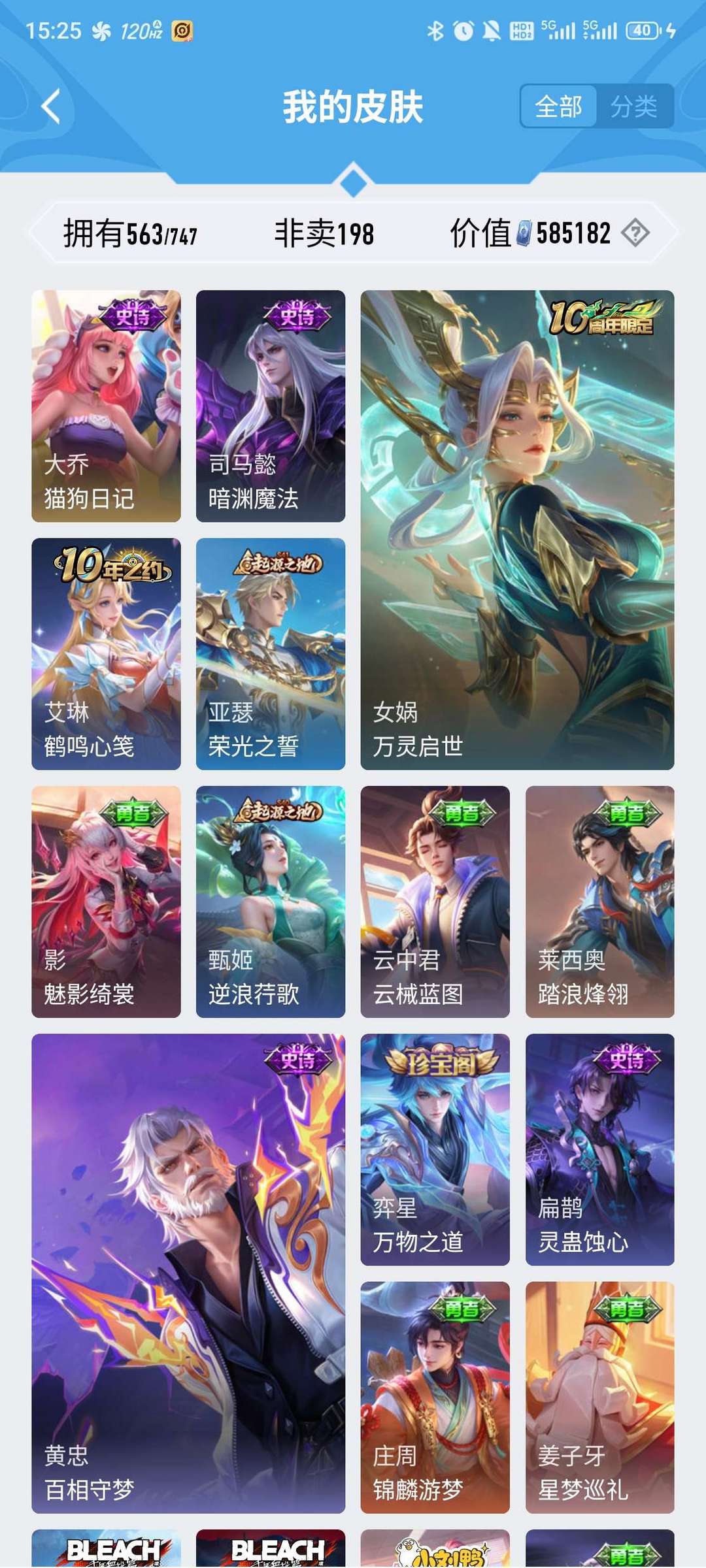Image resolution: width=706 pixels, height=1568 pixels.
Task: Open 云中君 云械蓝图 skin card
Action: 435,902
